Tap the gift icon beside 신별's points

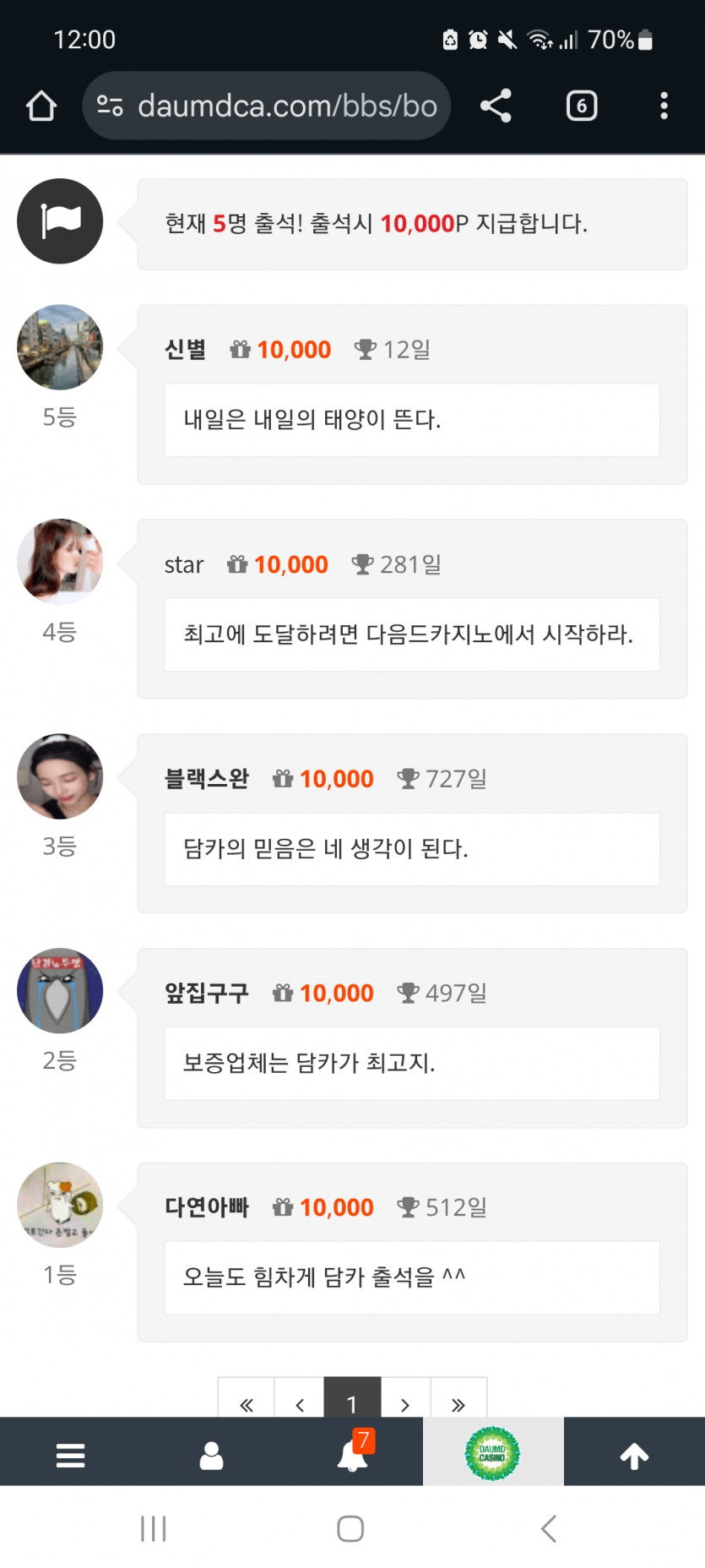237,349
